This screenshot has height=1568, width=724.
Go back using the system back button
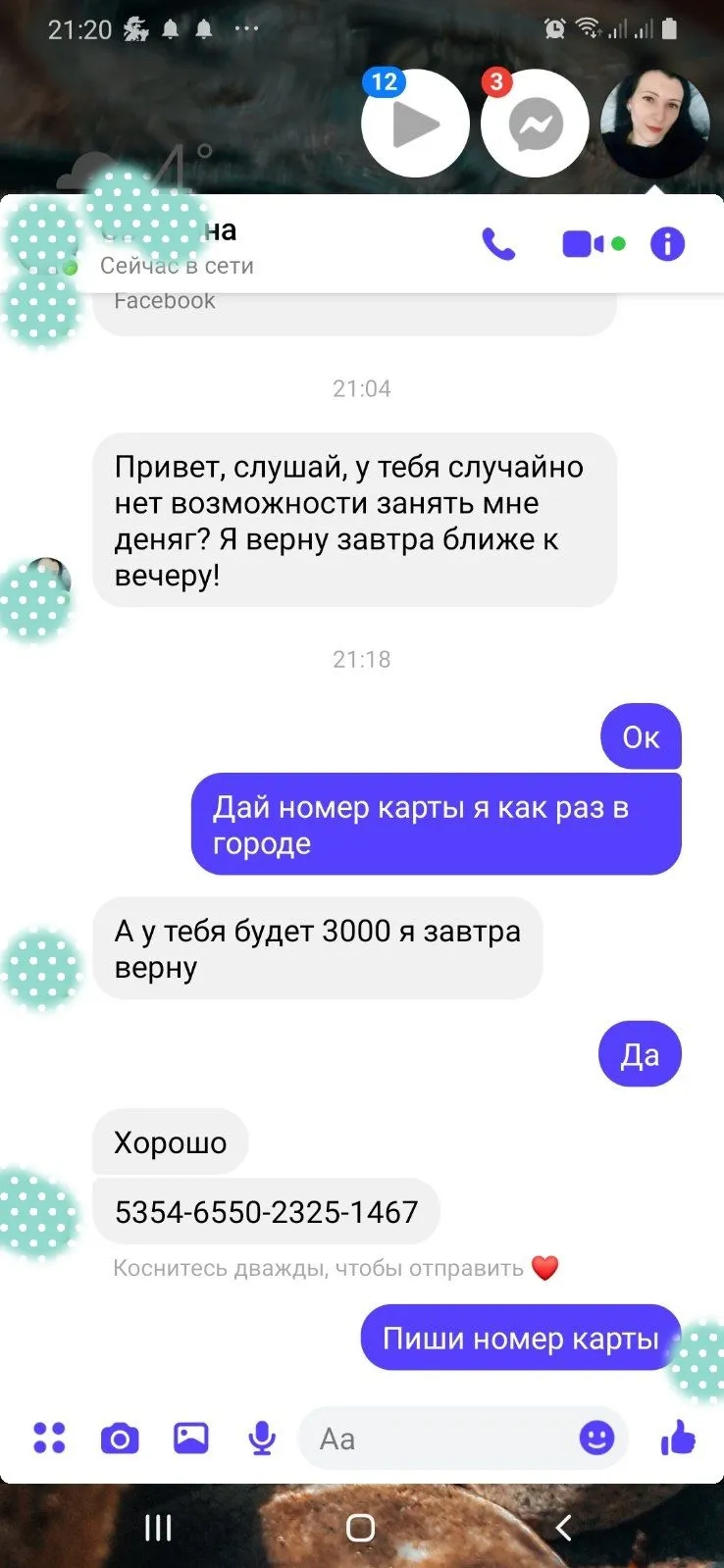[563, 1527]
